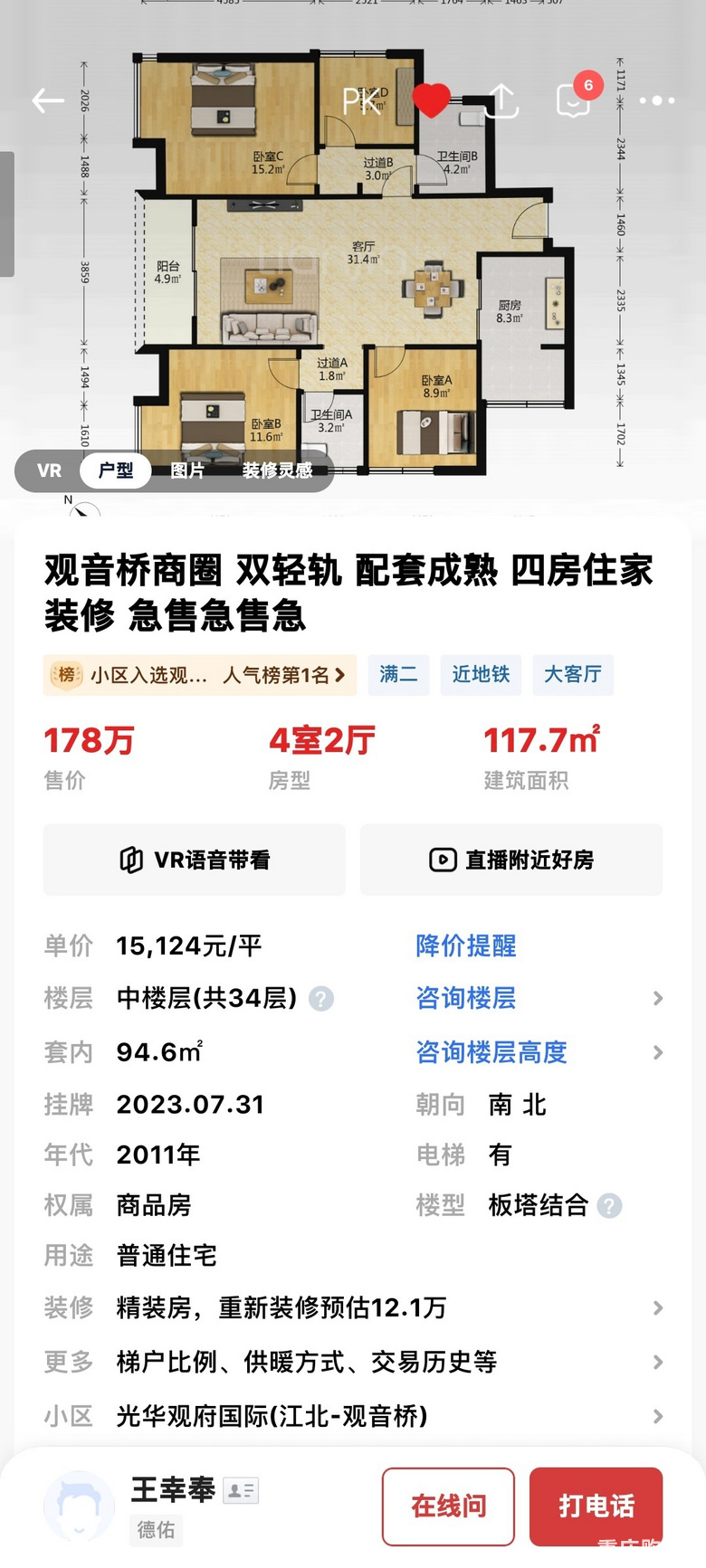
Task: Open the messages icon with 6 unread
Action: coord(574,100)
